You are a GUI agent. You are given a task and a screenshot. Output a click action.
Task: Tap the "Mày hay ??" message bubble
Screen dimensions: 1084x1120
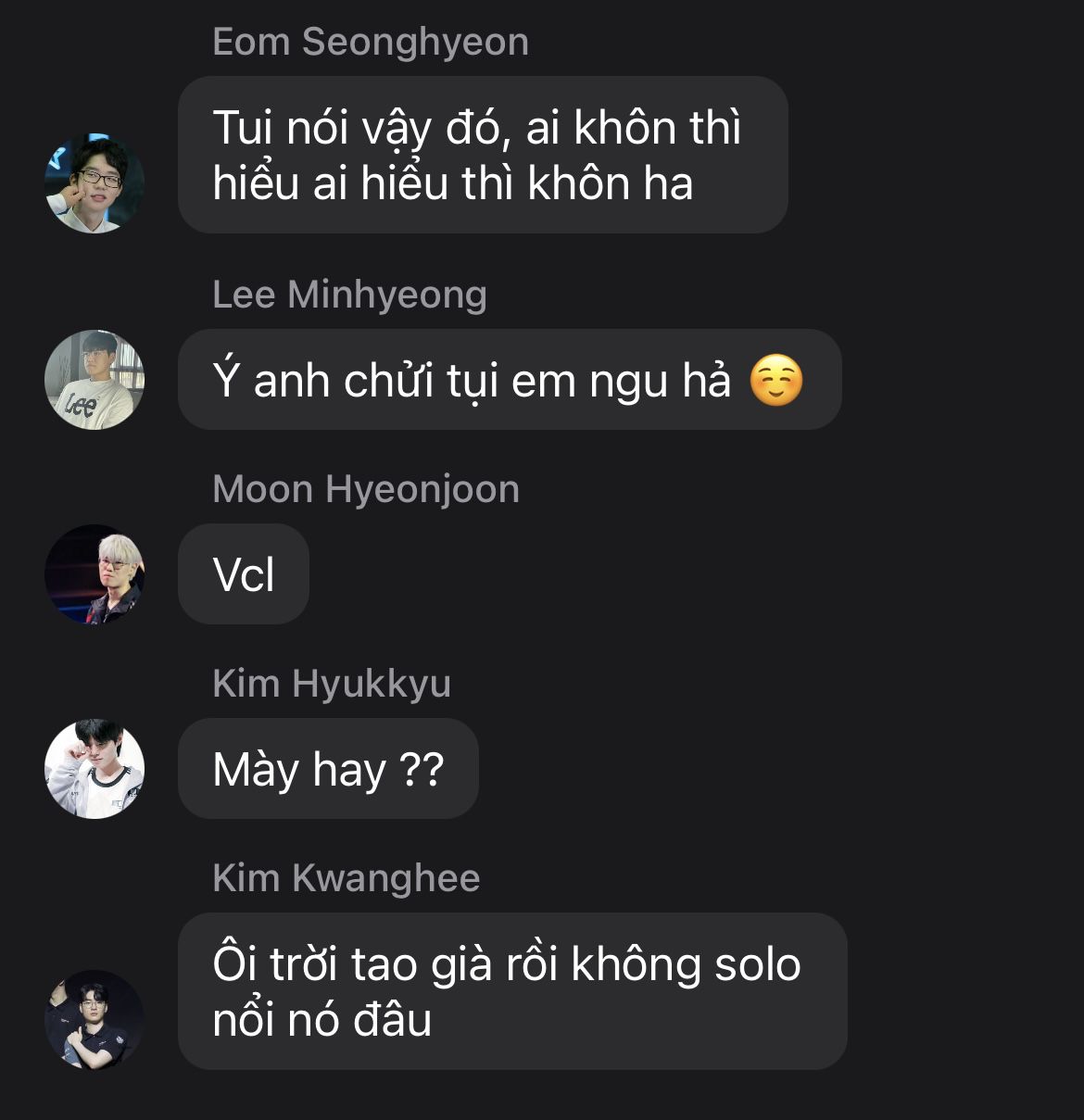pyautogui.click(x=328, y=769)
